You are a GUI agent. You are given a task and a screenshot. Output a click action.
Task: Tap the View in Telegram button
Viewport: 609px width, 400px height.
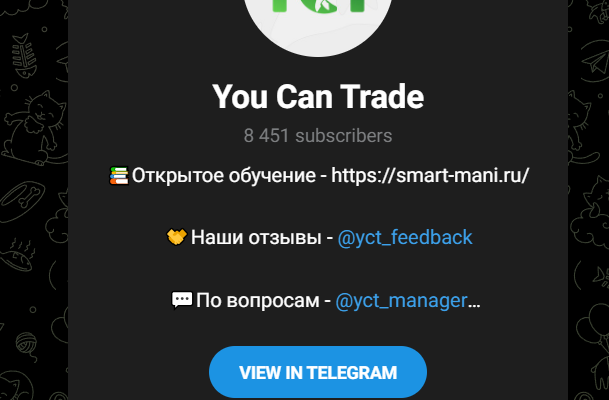click(x=318, y=373)
